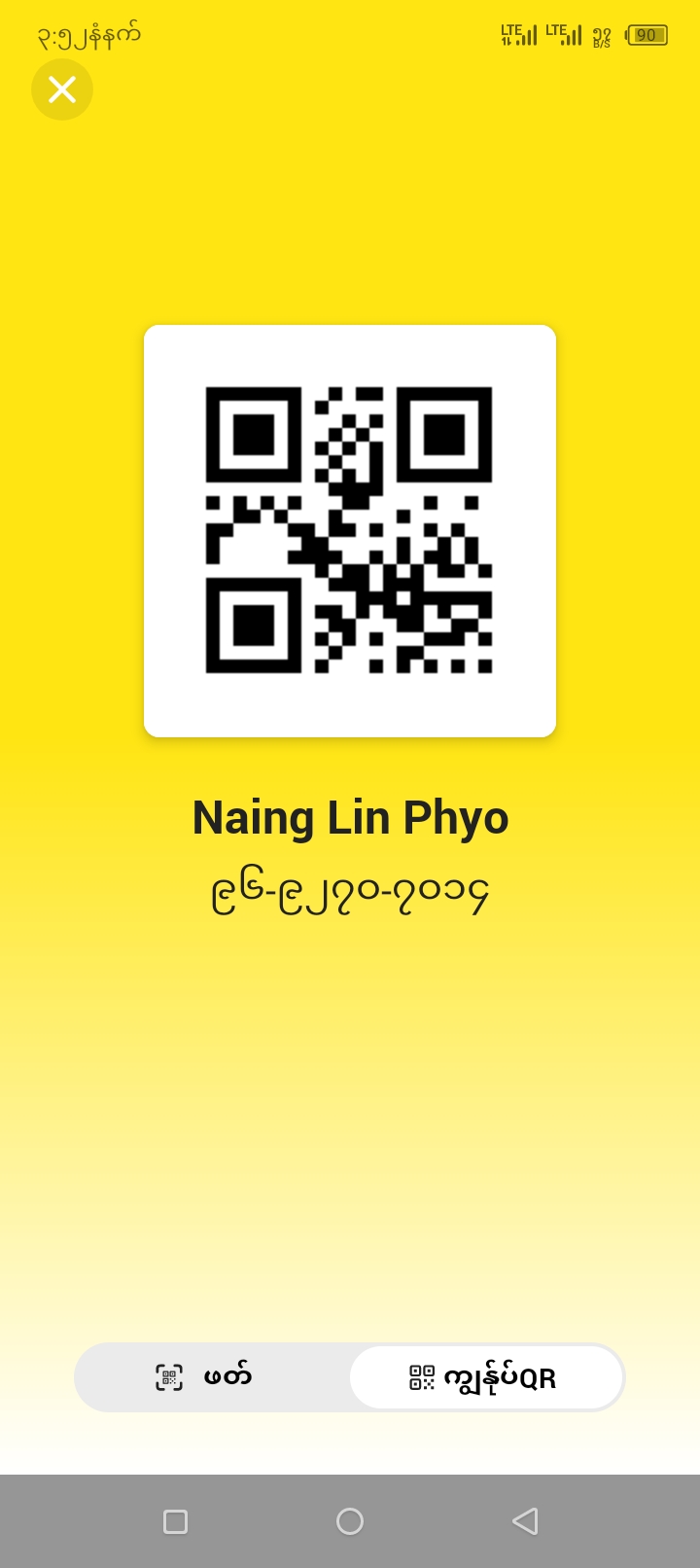
Task: Go back using system navigation
Action: tap(525, 1521)
